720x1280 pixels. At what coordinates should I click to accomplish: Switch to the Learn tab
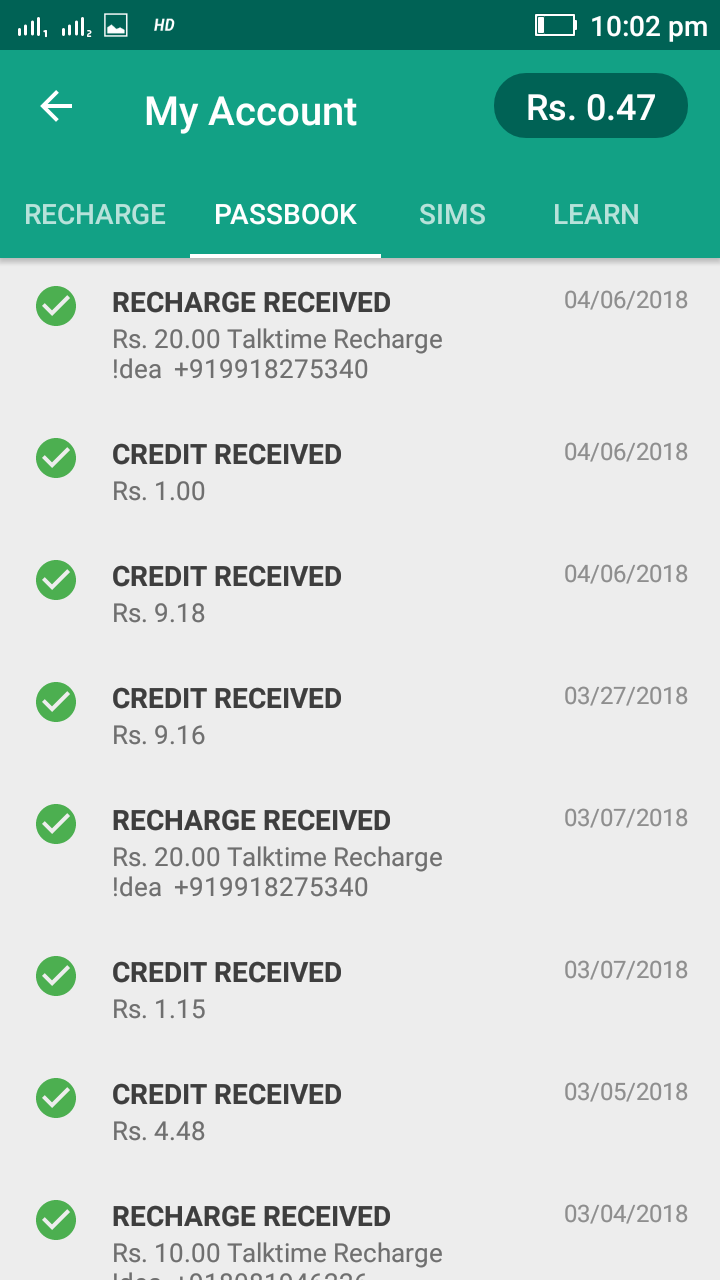[596, 214]
